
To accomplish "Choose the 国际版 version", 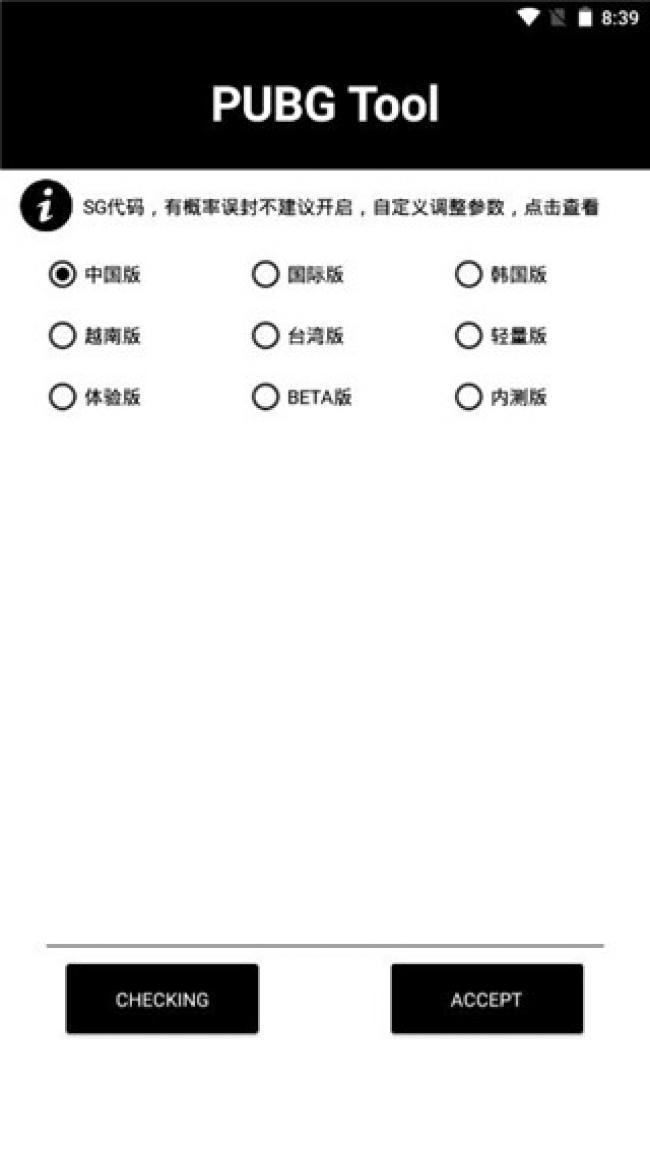I will (x=266, y=275).
